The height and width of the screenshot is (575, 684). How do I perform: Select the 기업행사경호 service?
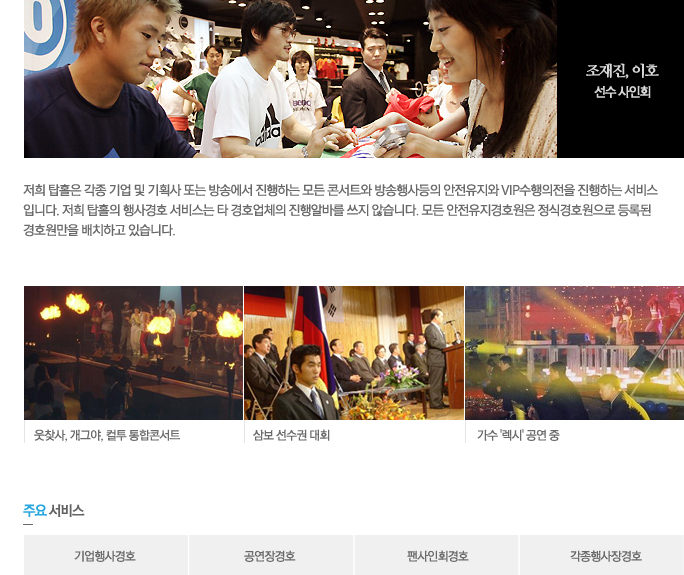pos(105,556)
